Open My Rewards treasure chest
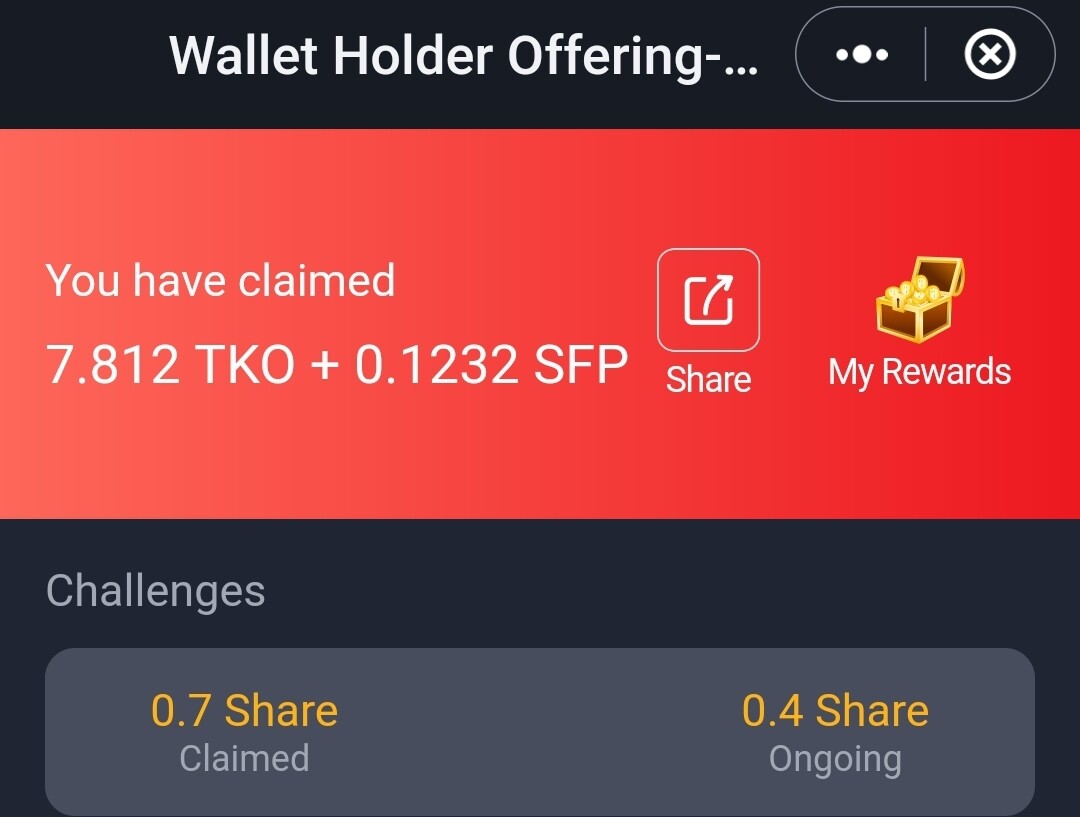 pos(919,300)
